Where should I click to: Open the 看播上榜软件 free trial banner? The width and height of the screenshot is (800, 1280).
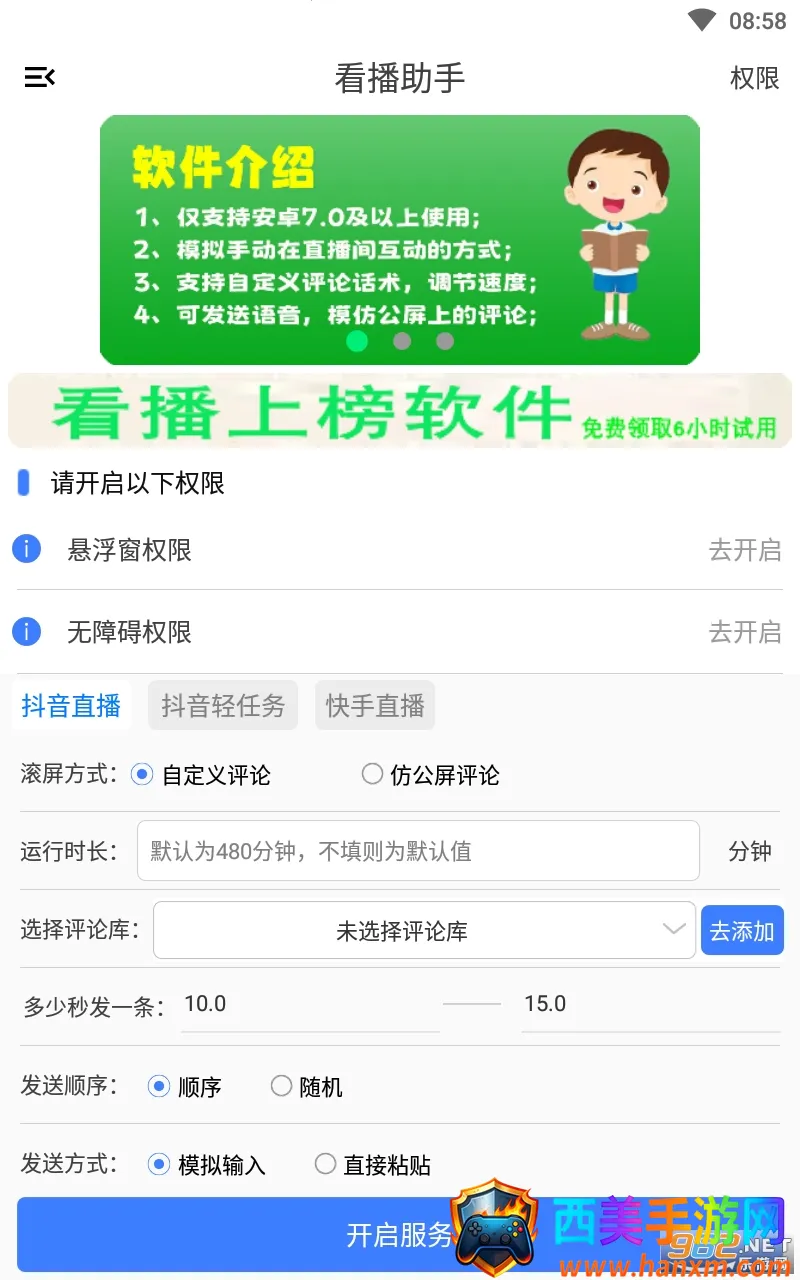coord(400,411)
